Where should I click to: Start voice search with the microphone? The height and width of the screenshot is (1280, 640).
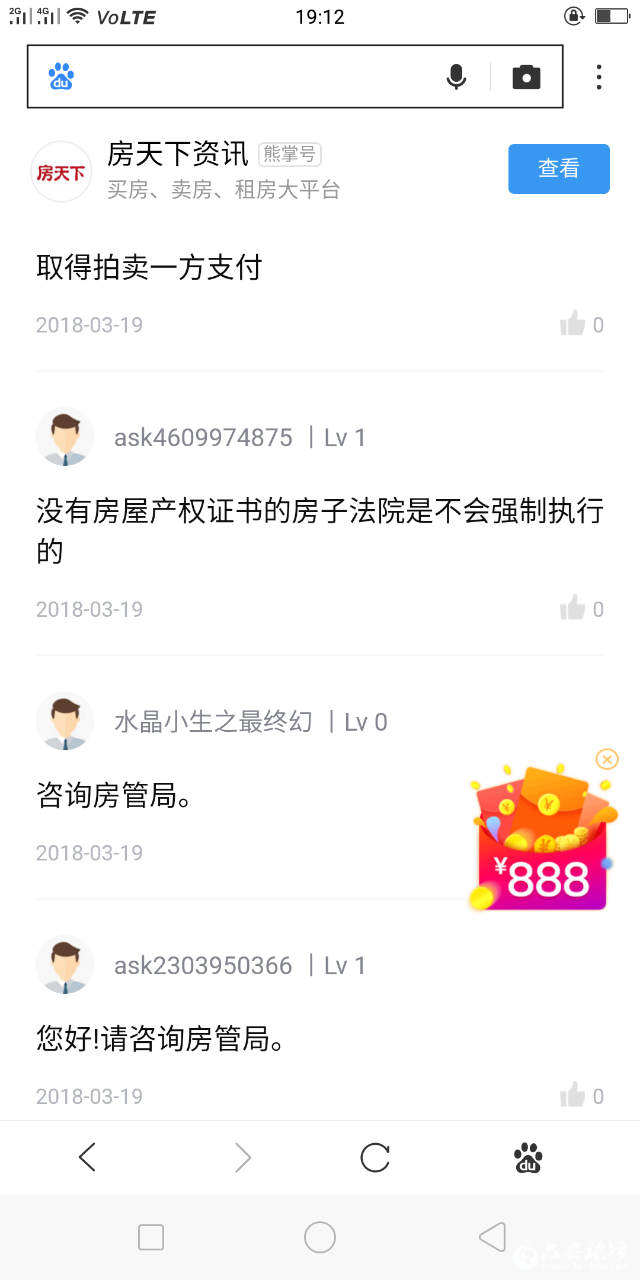tap(456, 77)
